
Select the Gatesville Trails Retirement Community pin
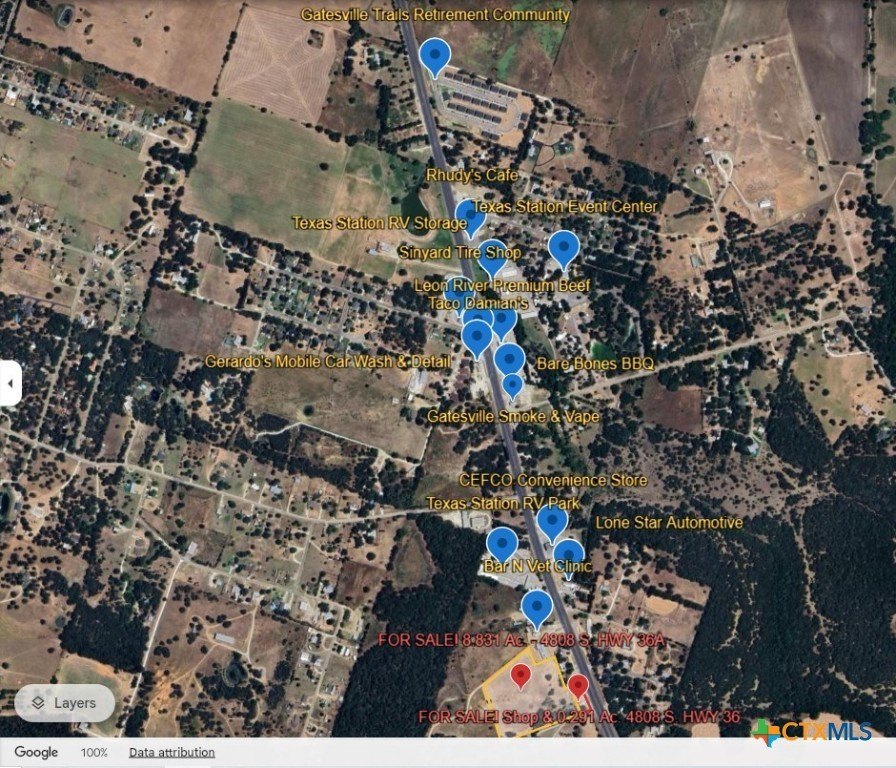[434, 56]
